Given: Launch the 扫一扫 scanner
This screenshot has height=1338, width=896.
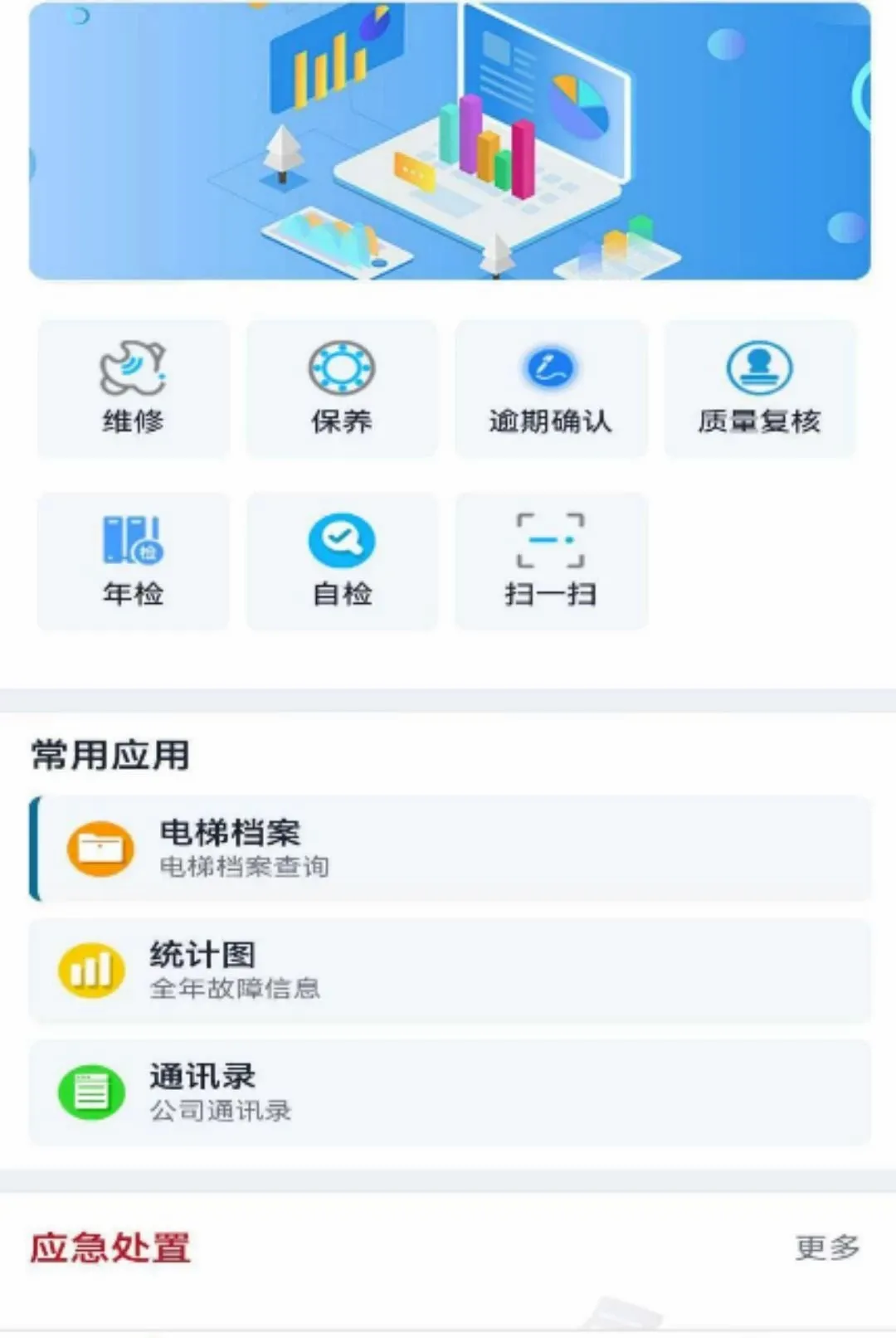Looking at the screenshot, I should click(551, 561).
